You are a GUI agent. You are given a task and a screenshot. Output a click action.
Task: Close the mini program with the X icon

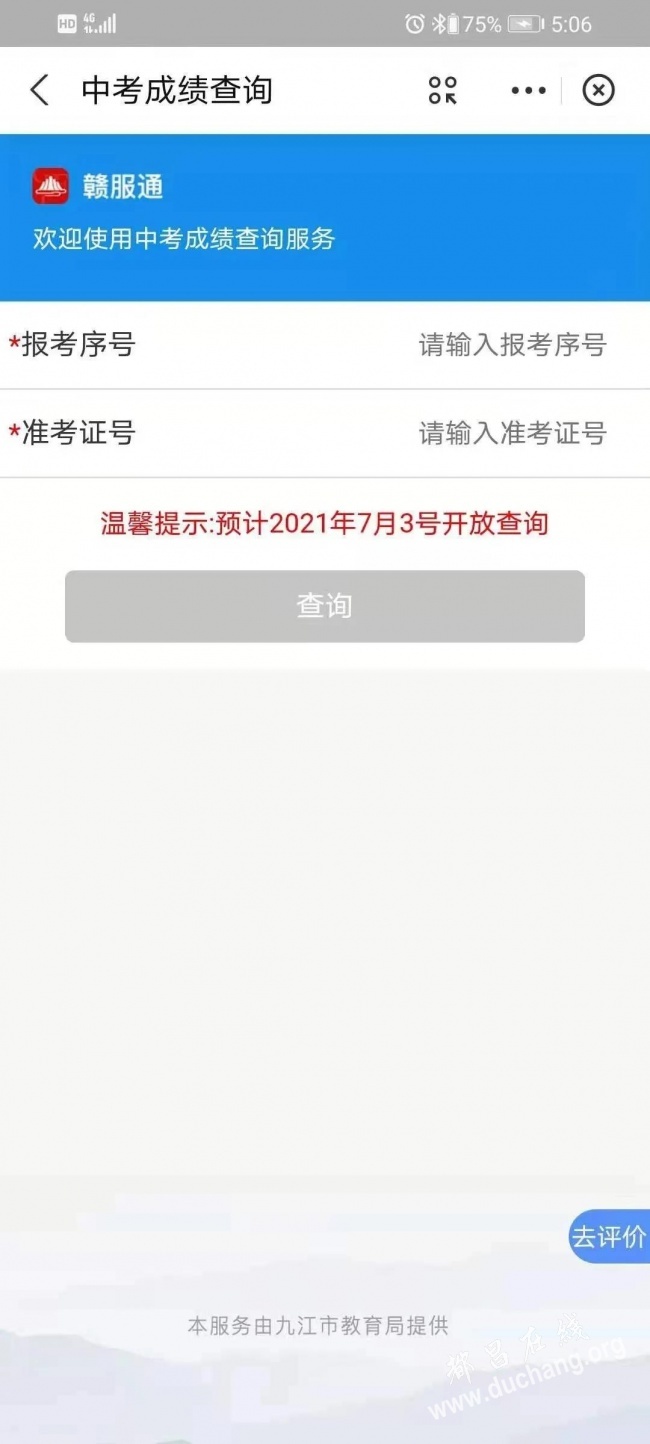coord(598,90)
